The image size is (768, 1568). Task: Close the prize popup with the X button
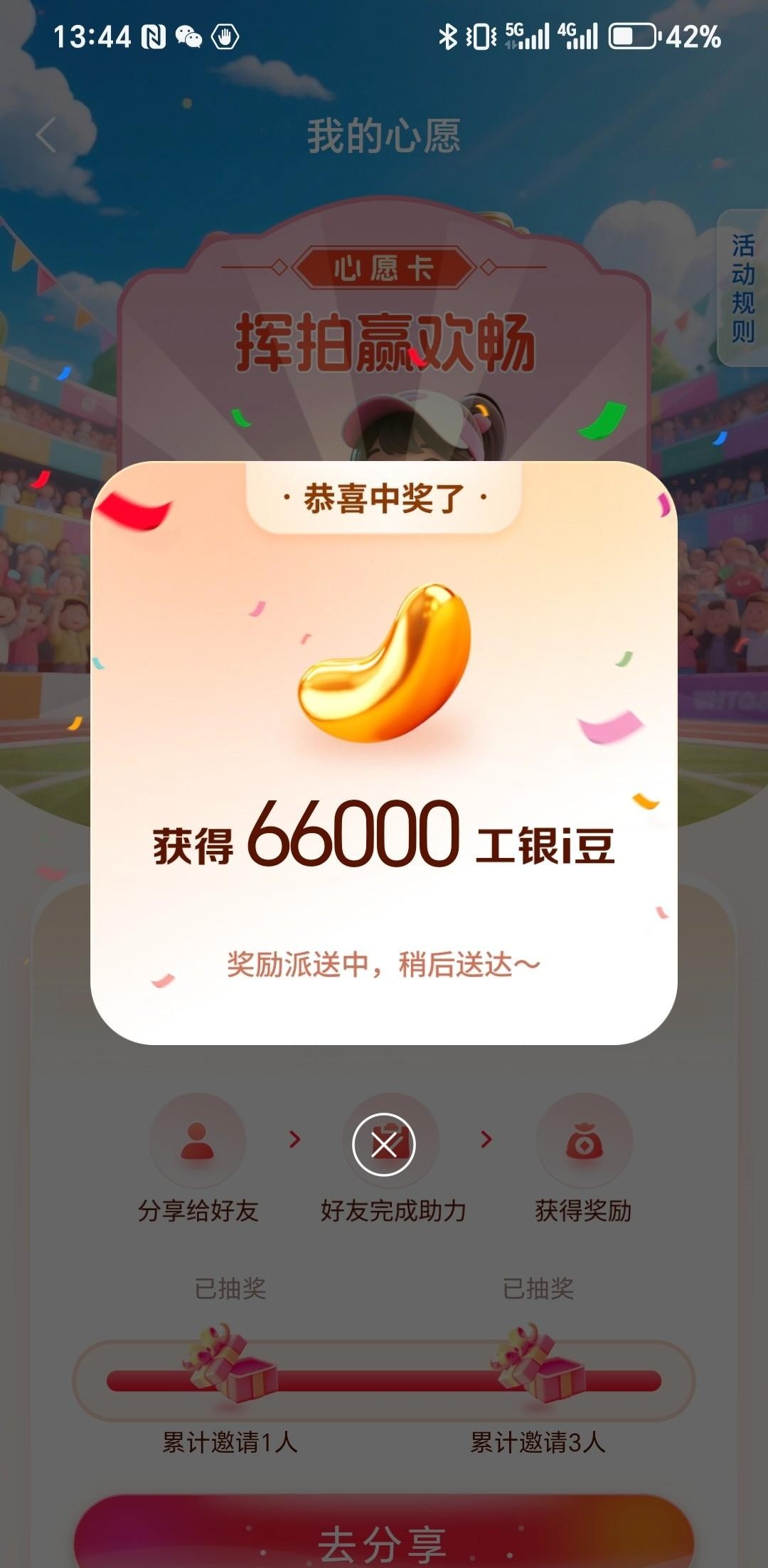click(384, 1145)
